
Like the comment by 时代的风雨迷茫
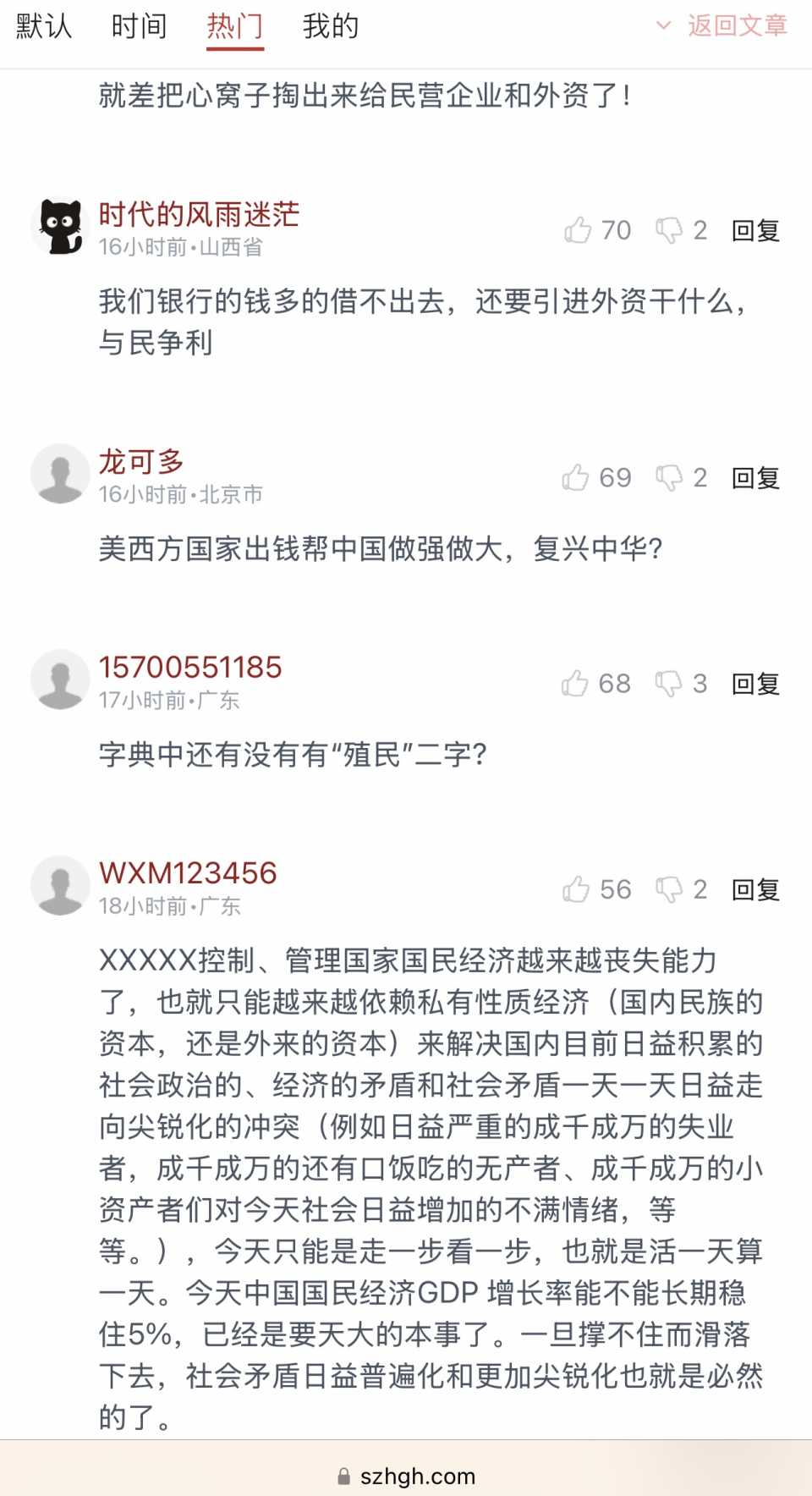pos(579,230)
